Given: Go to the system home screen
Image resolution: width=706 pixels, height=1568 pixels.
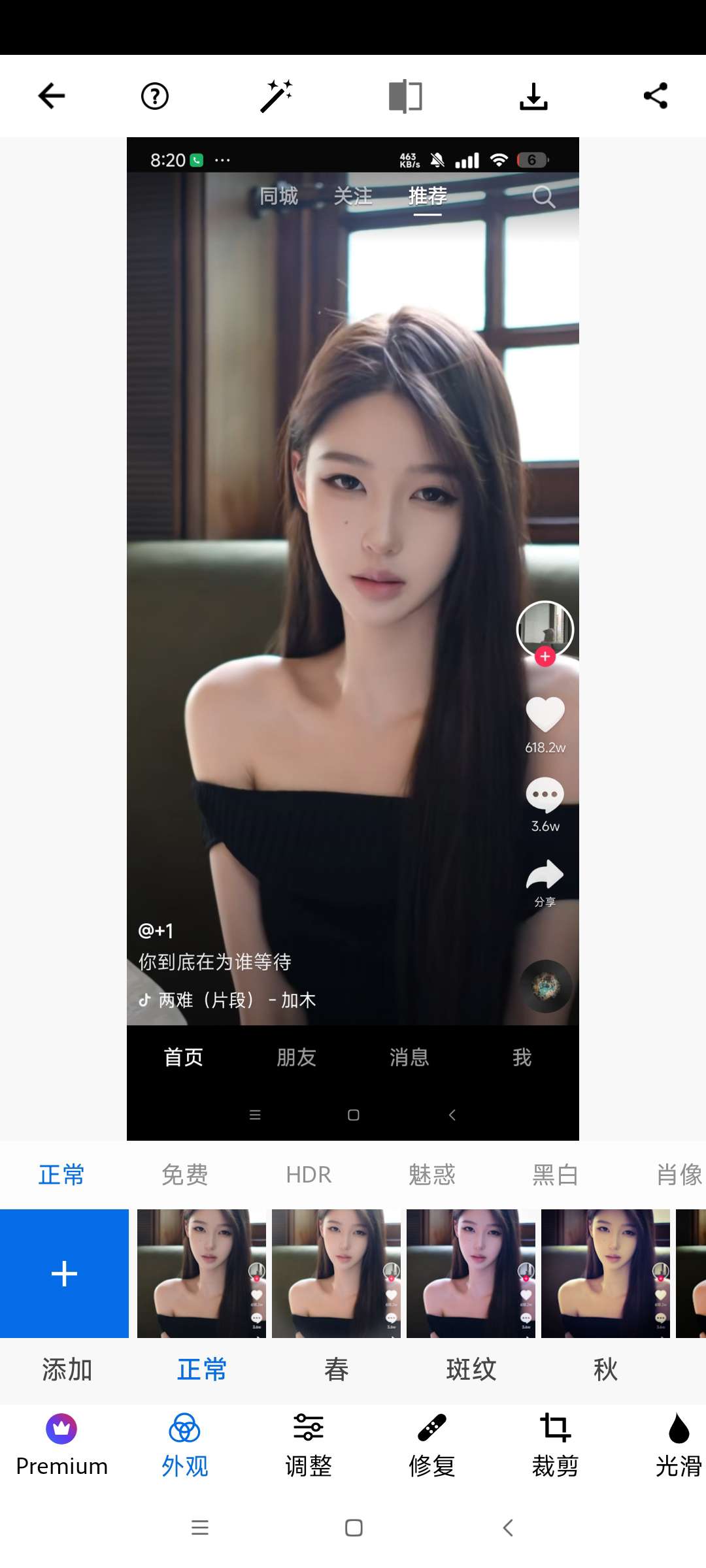Looking at the screenshot, I should 354,1527.
